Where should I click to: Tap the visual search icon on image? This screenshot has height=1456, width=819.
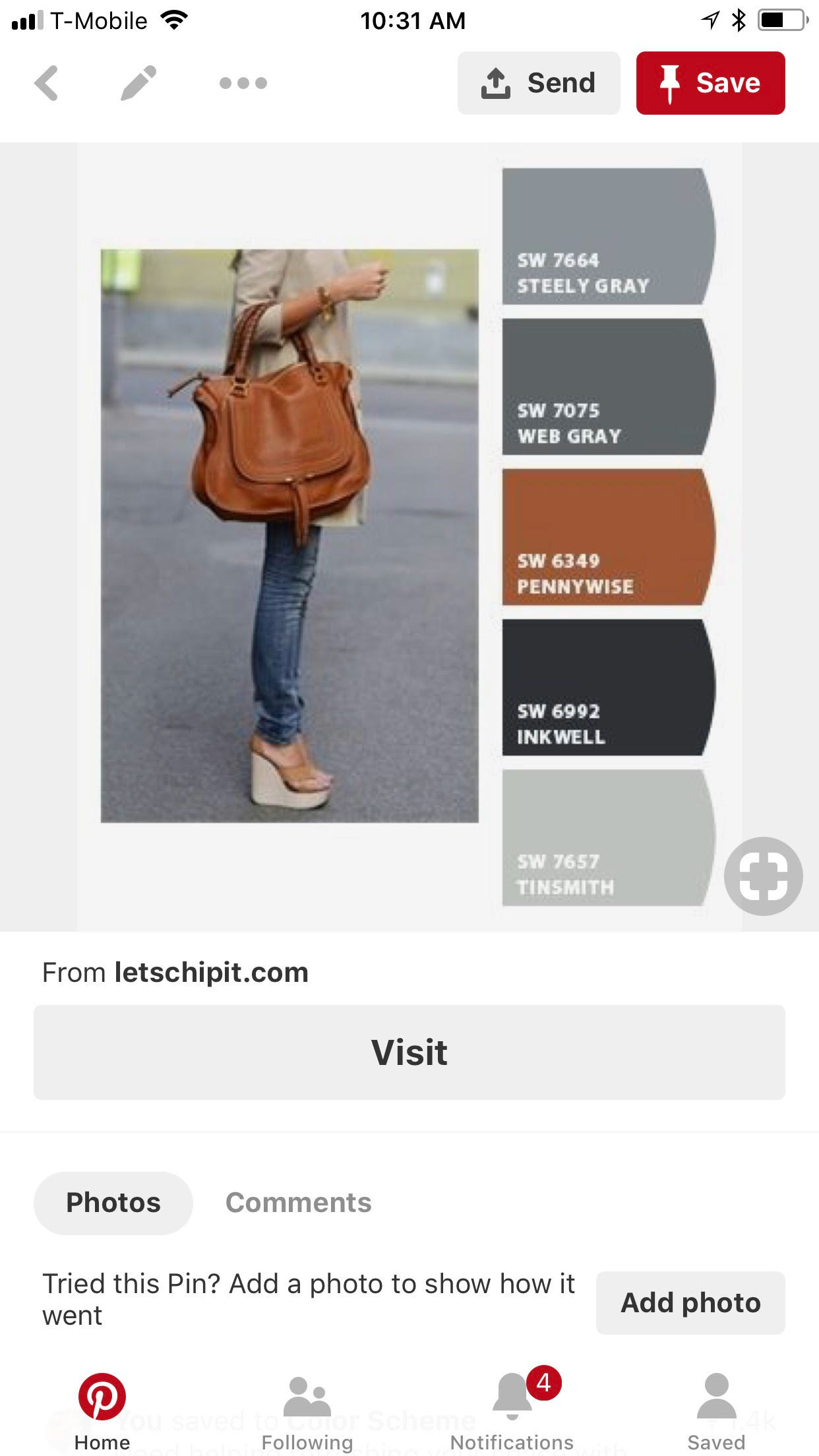point(763,876)
